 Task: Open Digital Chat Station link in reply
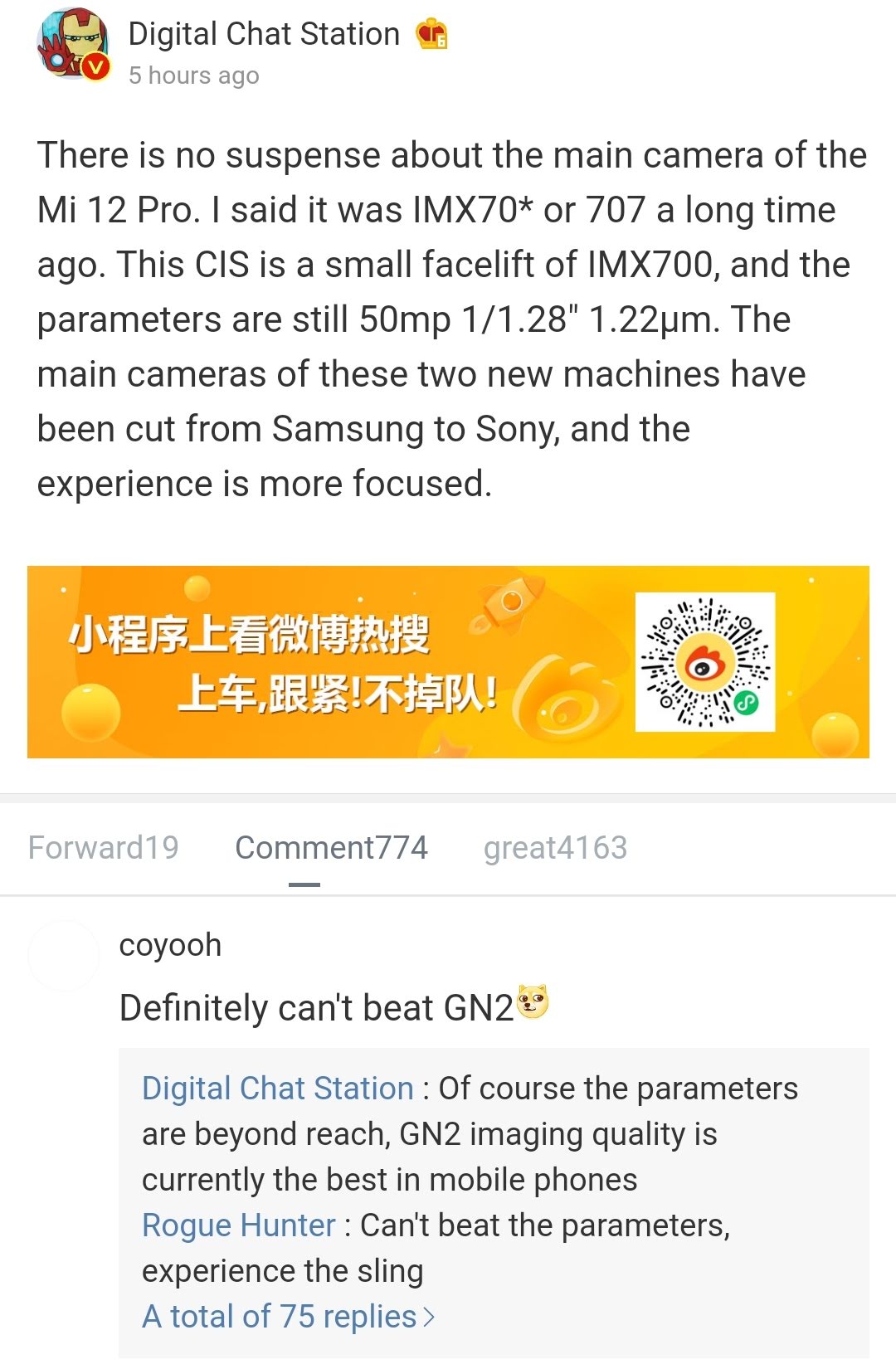tap(277, 1089)
